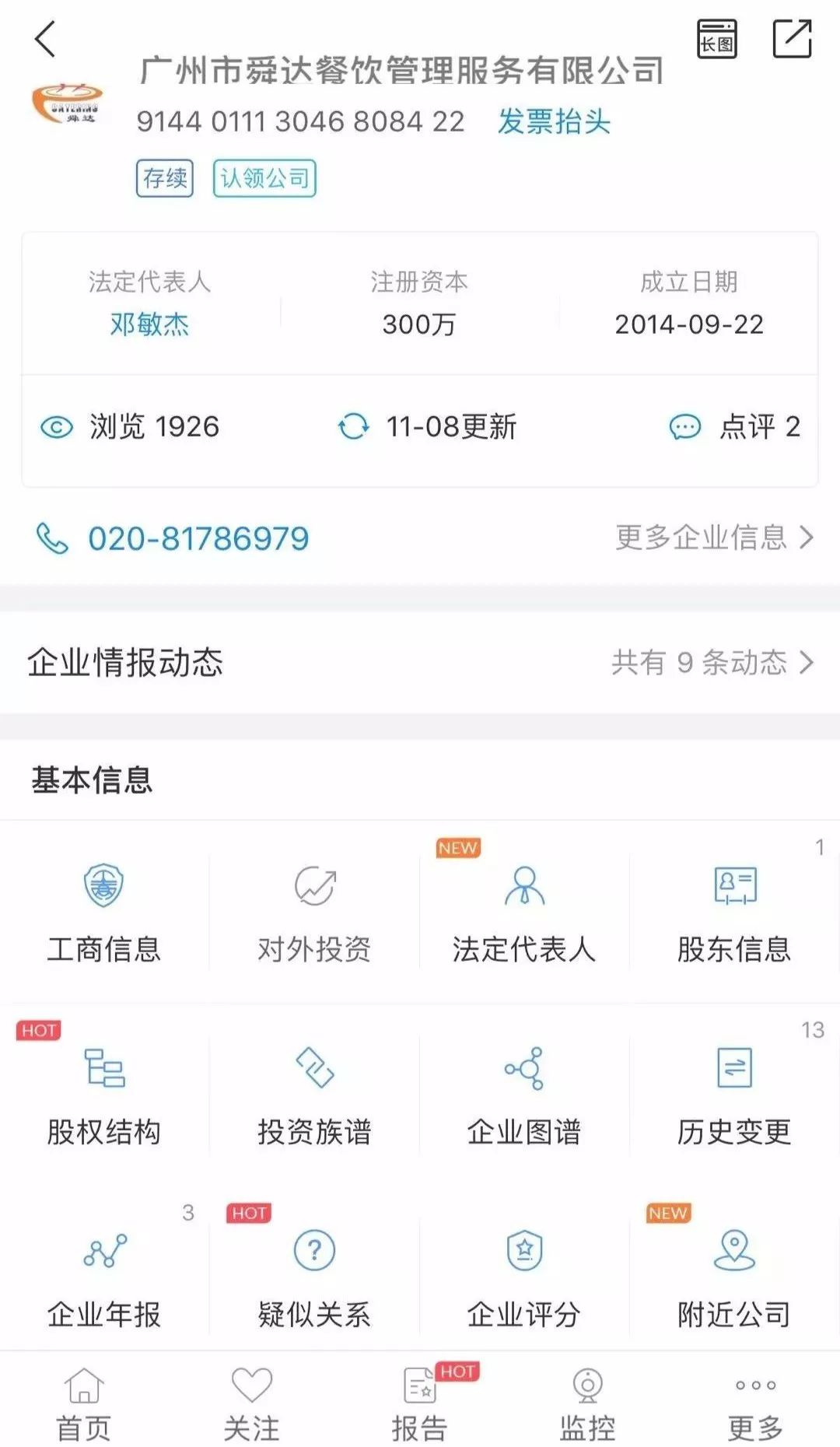The width and height of the screenshot is (840, 1447).
Task: Open 更多企业信息 details
Action: tap(713, 538)
